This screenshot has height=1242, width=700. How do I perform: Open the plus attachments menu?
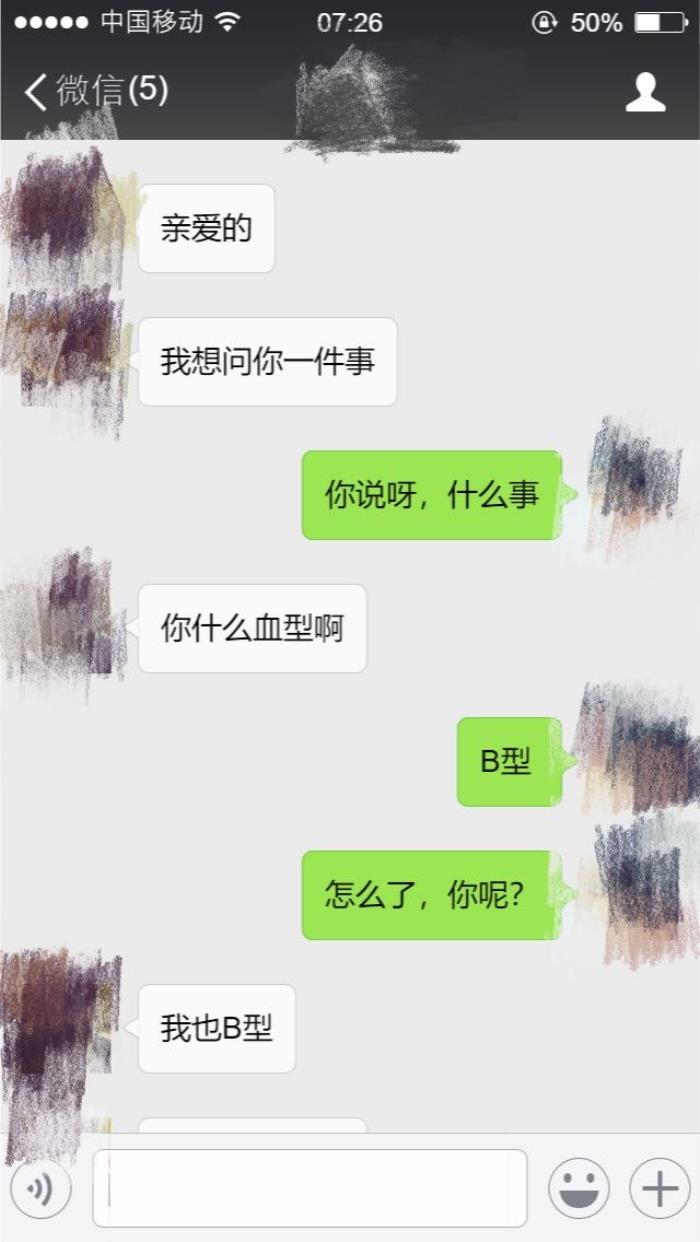659,1189
